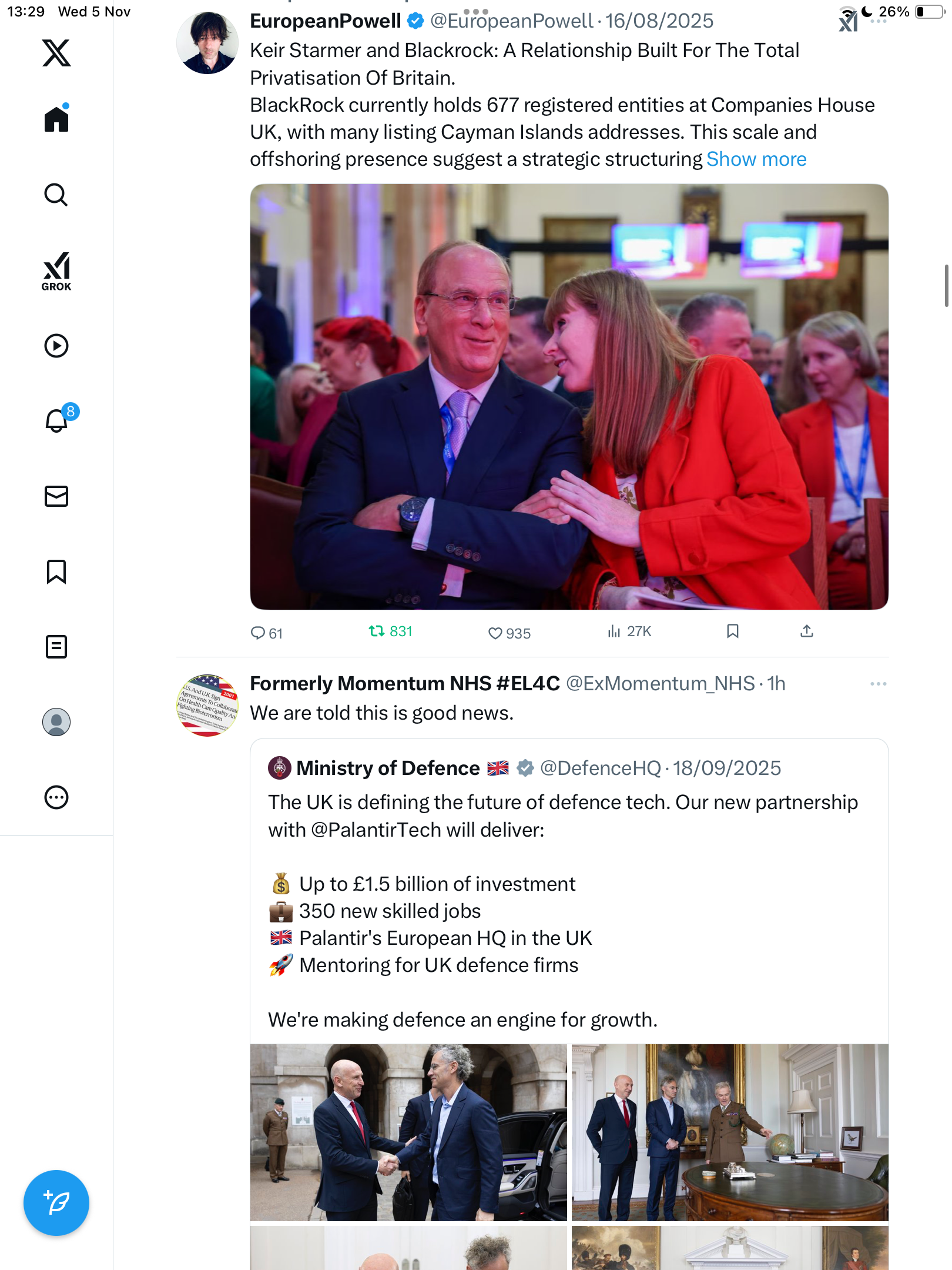Open the video play tab
Screen dimensions: 952x1270
[x=56, y=346]
